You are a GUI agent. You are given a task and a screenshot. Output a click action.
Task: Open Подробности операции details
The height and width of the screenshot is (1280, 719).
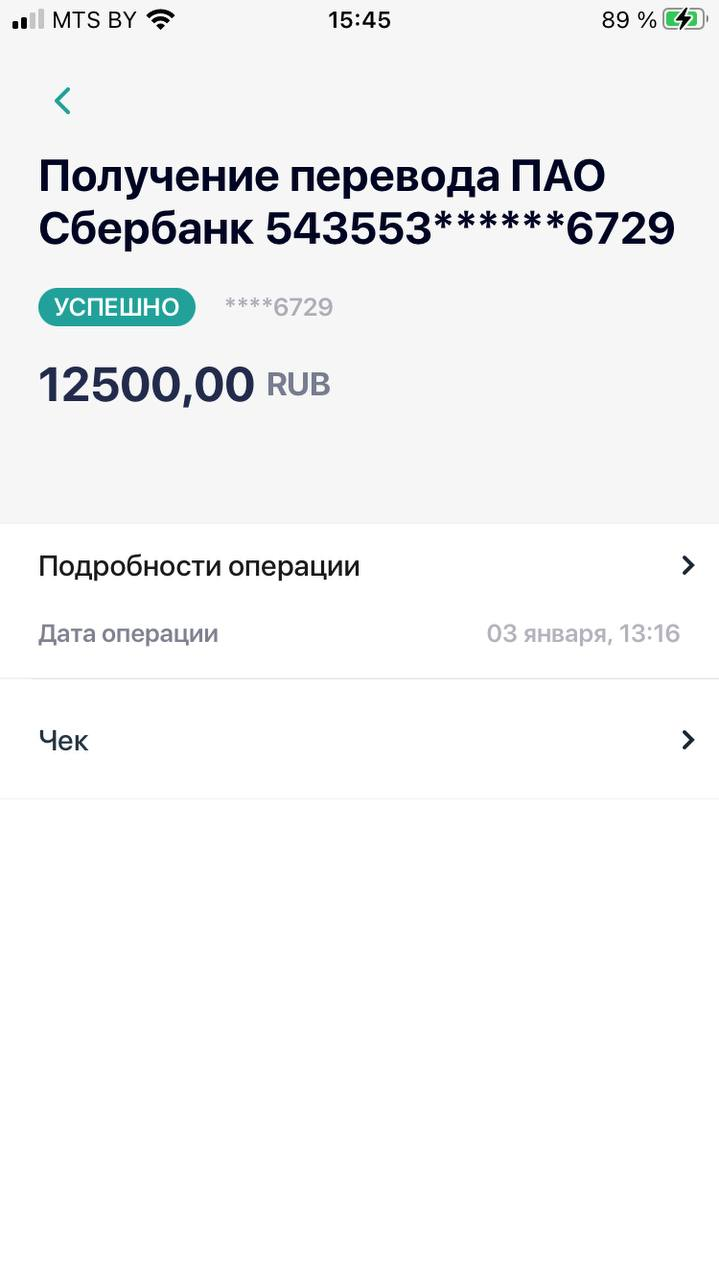pos(360,566)
